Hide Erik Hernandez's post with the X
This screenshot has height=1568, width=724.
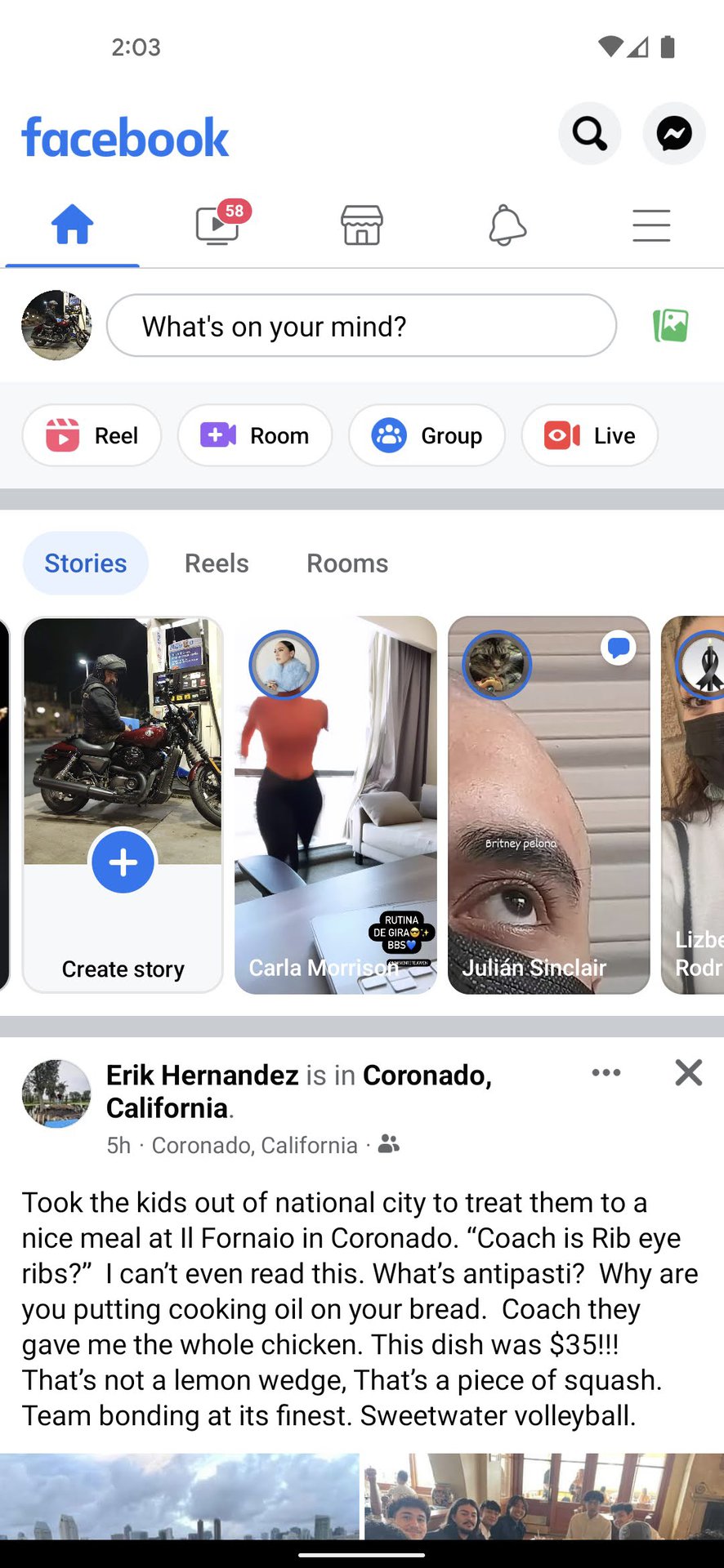pyautogui.click(x=689, y=1073)
